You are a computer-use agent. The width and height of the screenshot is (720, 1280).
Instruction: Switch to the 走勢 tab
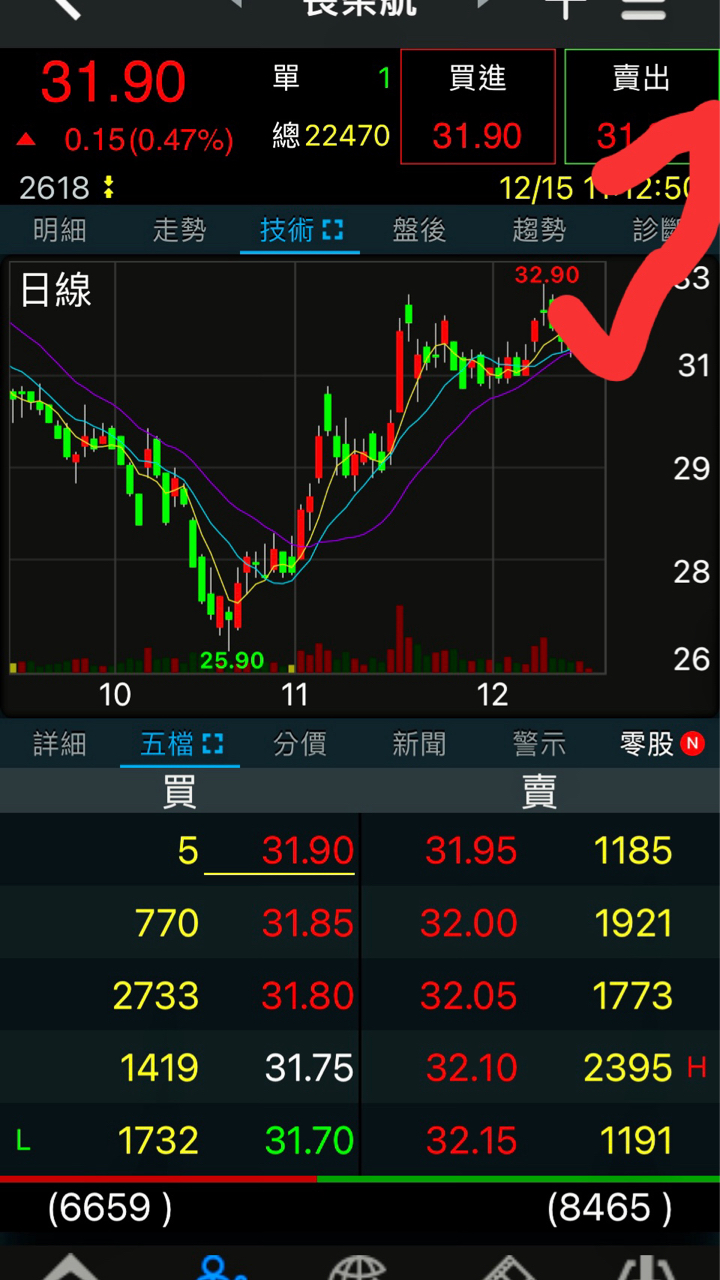tap(180, 231)
